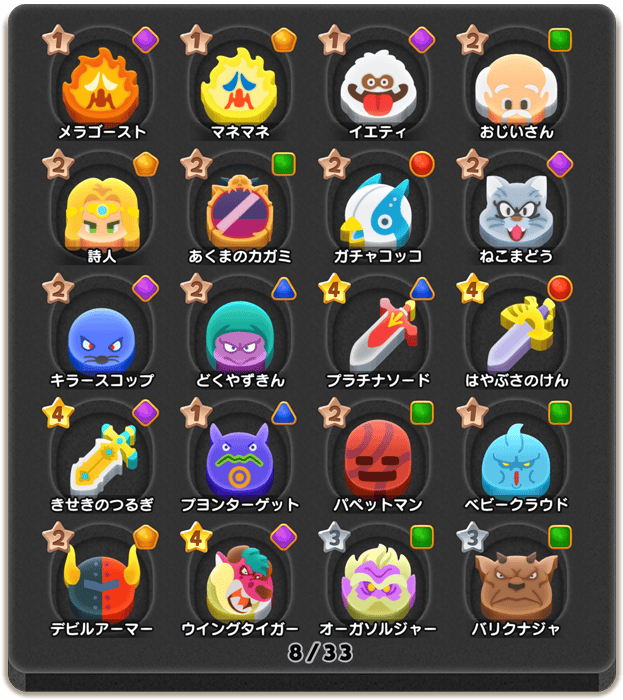Tap the どくやずきん monster
623x700 pixels.
coord(238,337)
